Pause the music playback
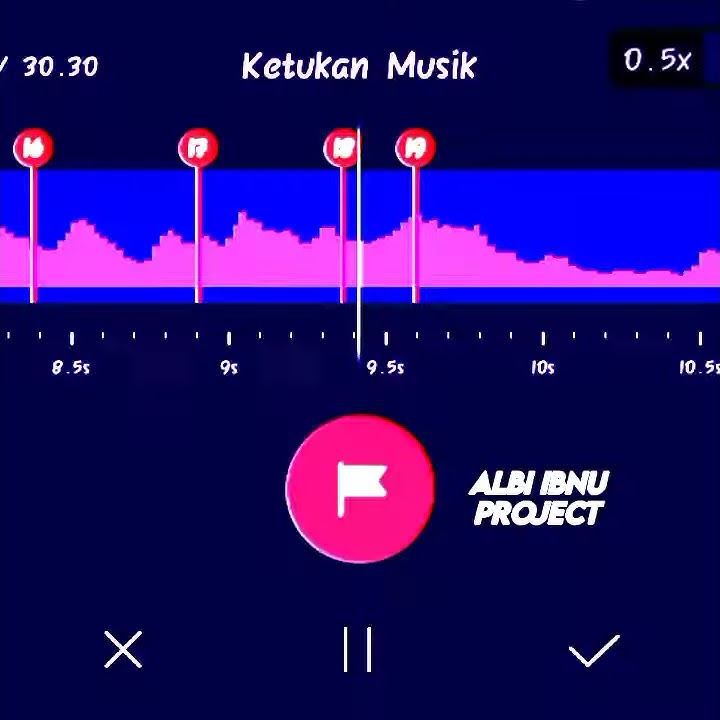The height and width of the screenshot is (720, 720). (x=357, y=650)
